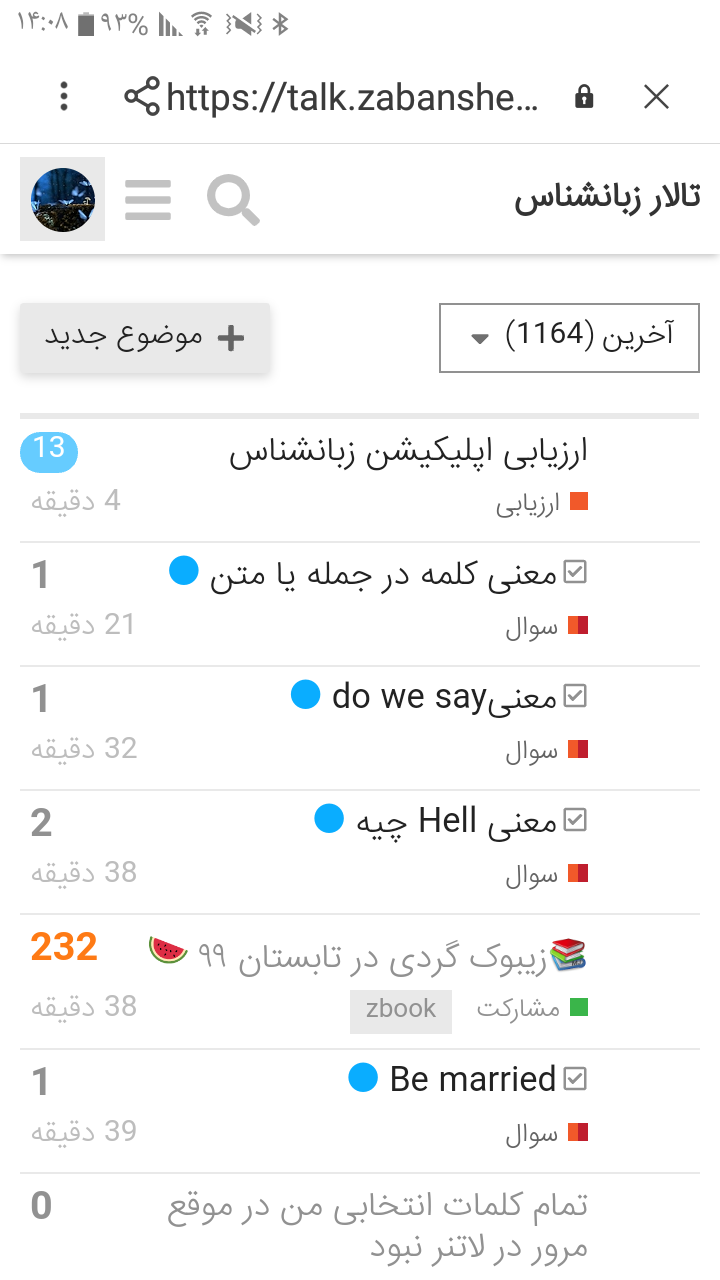This screenshot has width=720, height=1280.
Task: Open the Be married topic
Action: pyautogui.click(x=472, y=1080)
